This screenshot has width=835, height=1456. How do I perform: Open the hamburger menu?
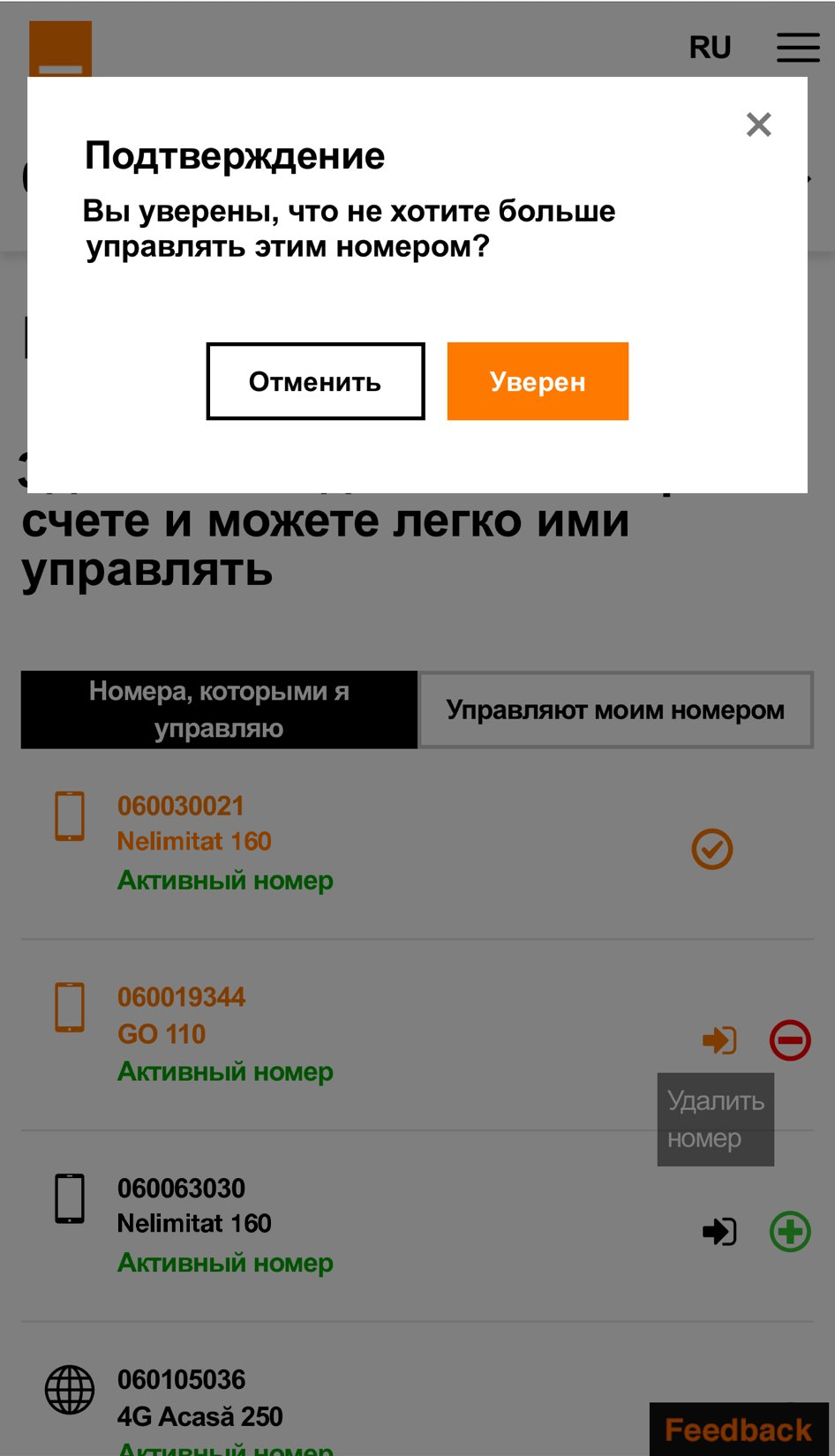coord(798,48)
